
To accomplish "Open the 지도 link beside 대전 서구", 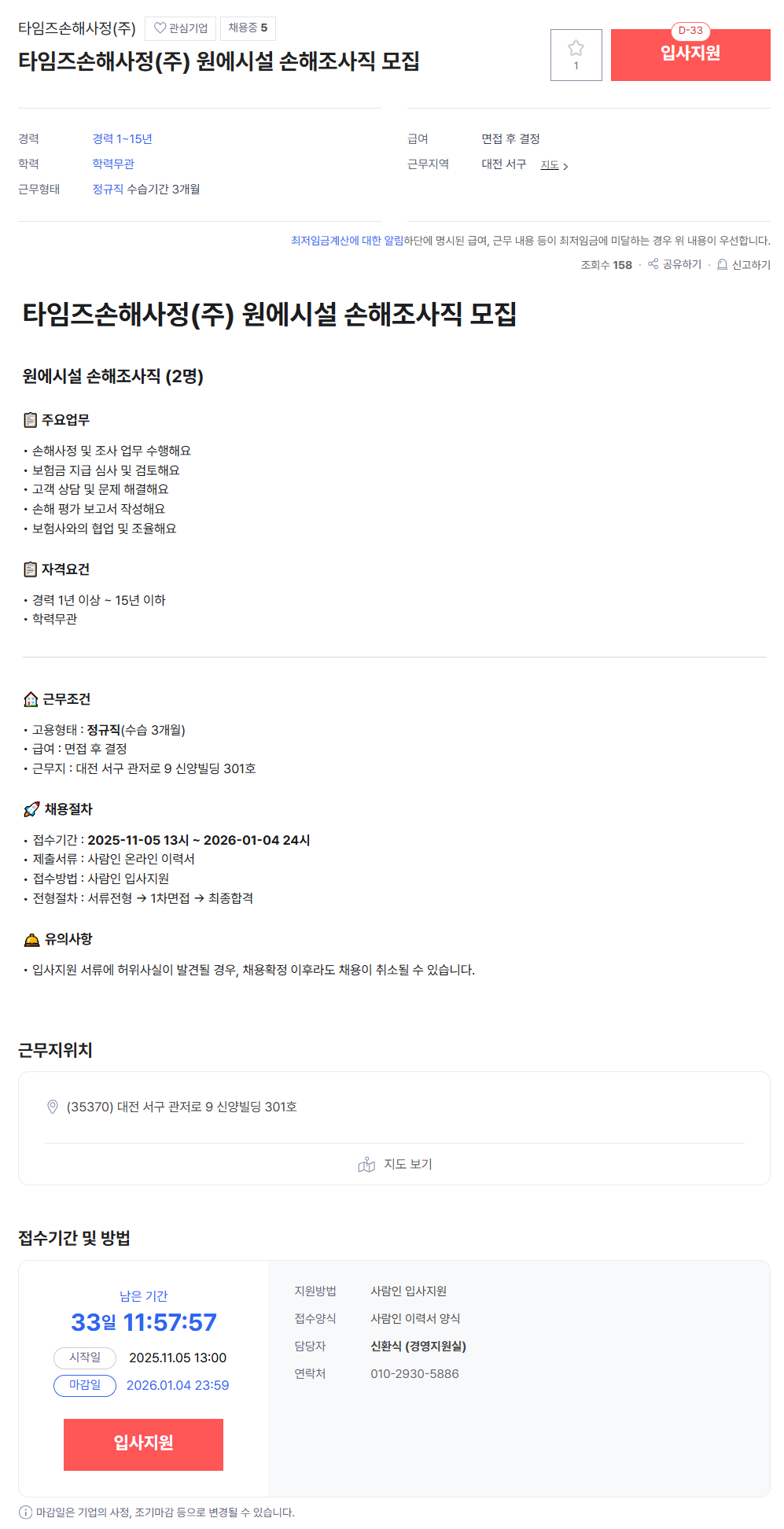I will click(554, 165).
